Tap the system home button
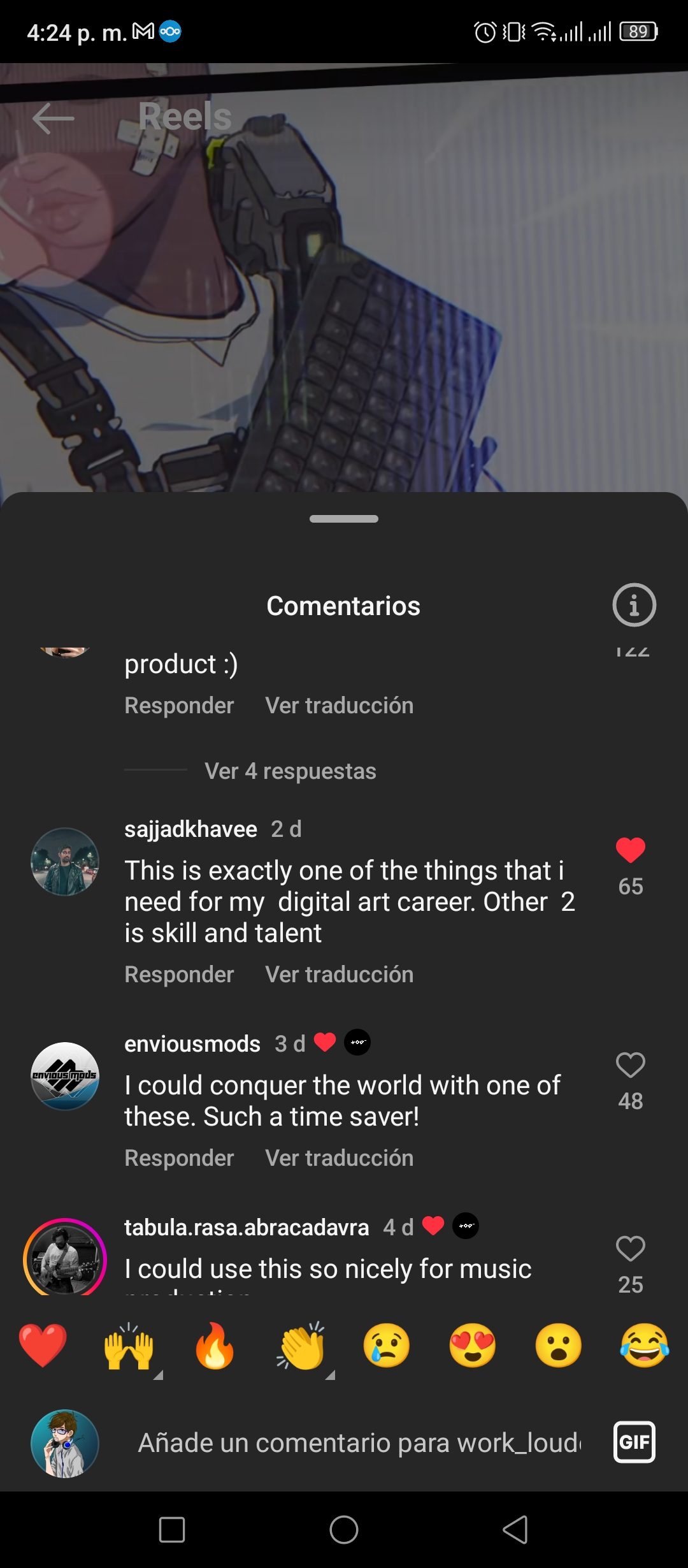Screen dimensions: 688x1568 click(x=344, y=1529)
